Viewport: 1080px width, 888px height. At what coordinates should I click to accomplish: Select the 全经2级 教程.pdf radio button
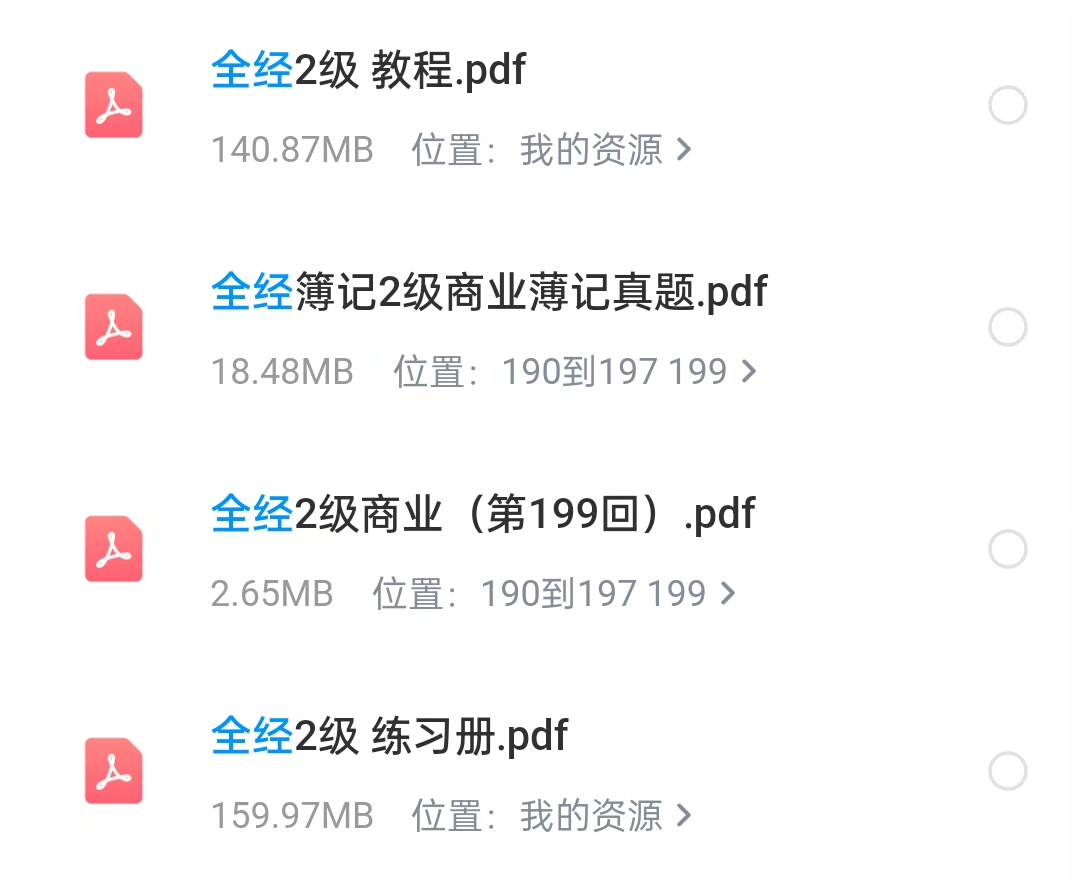(1007, 105)
